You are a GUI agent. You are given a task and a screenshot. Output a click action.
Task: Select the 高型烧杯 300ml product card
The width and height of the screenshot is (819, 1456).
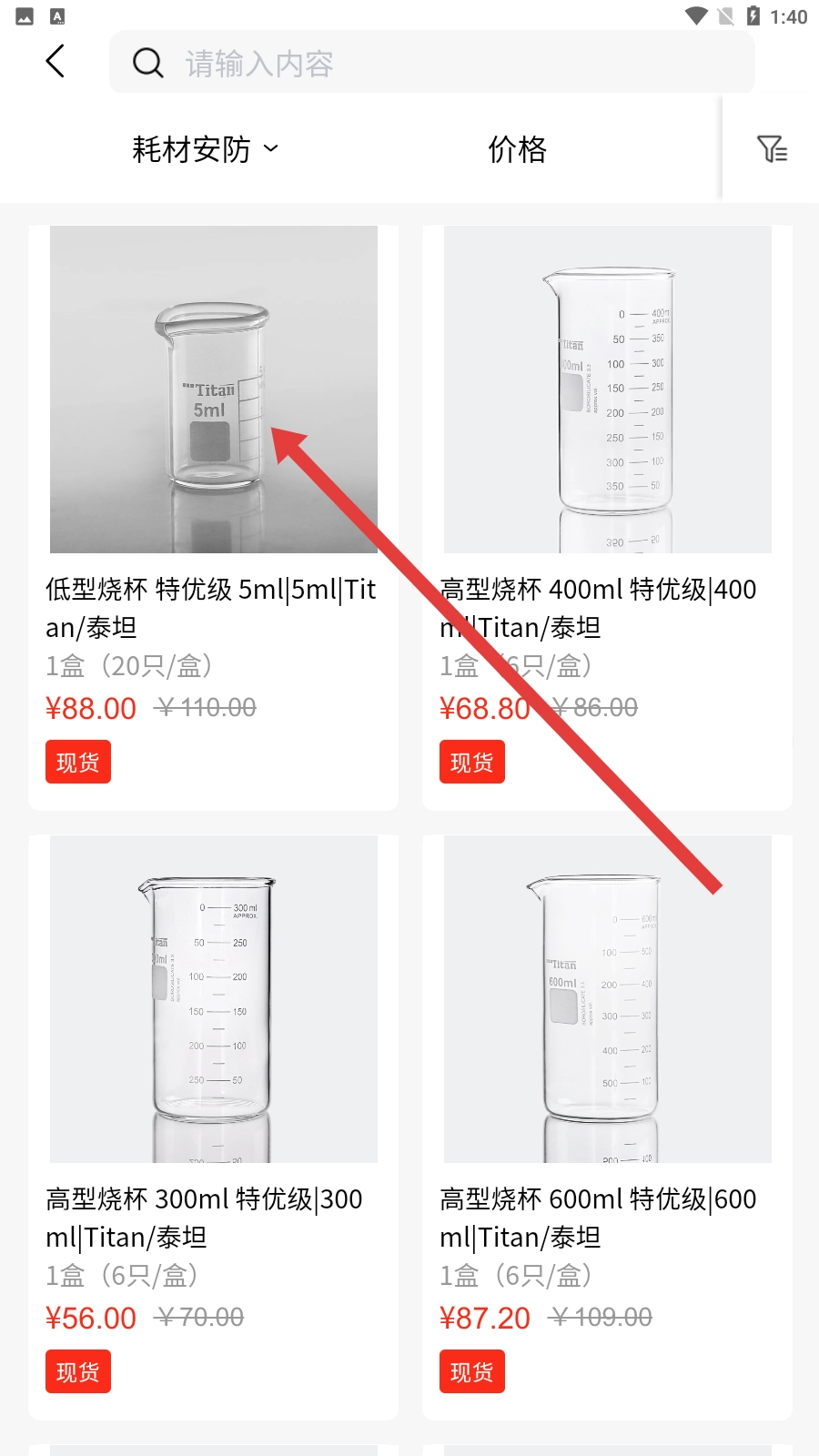[x=213, y=1127]
